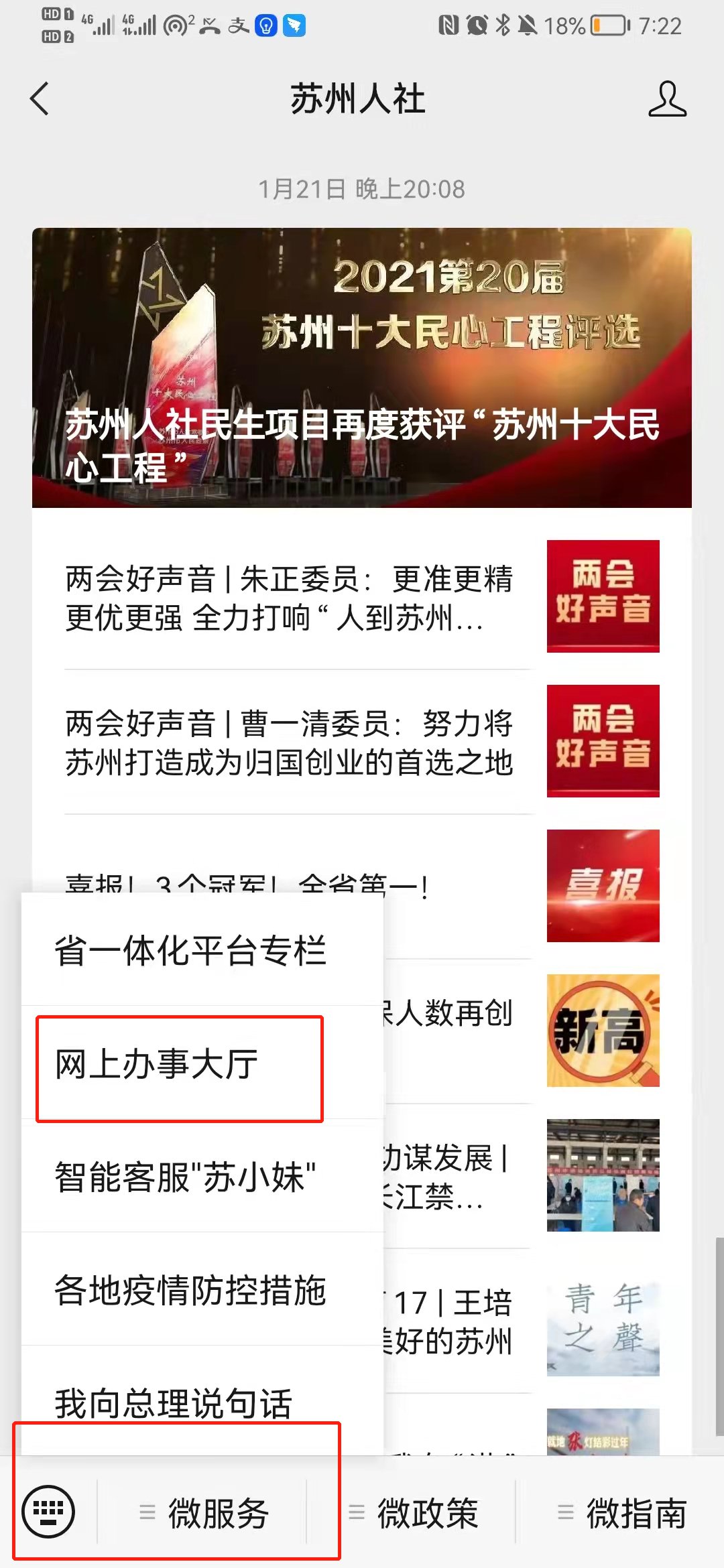Chat with 智能客服"苏小妹"
The image size is (724, 1568).
[185, 1177]
